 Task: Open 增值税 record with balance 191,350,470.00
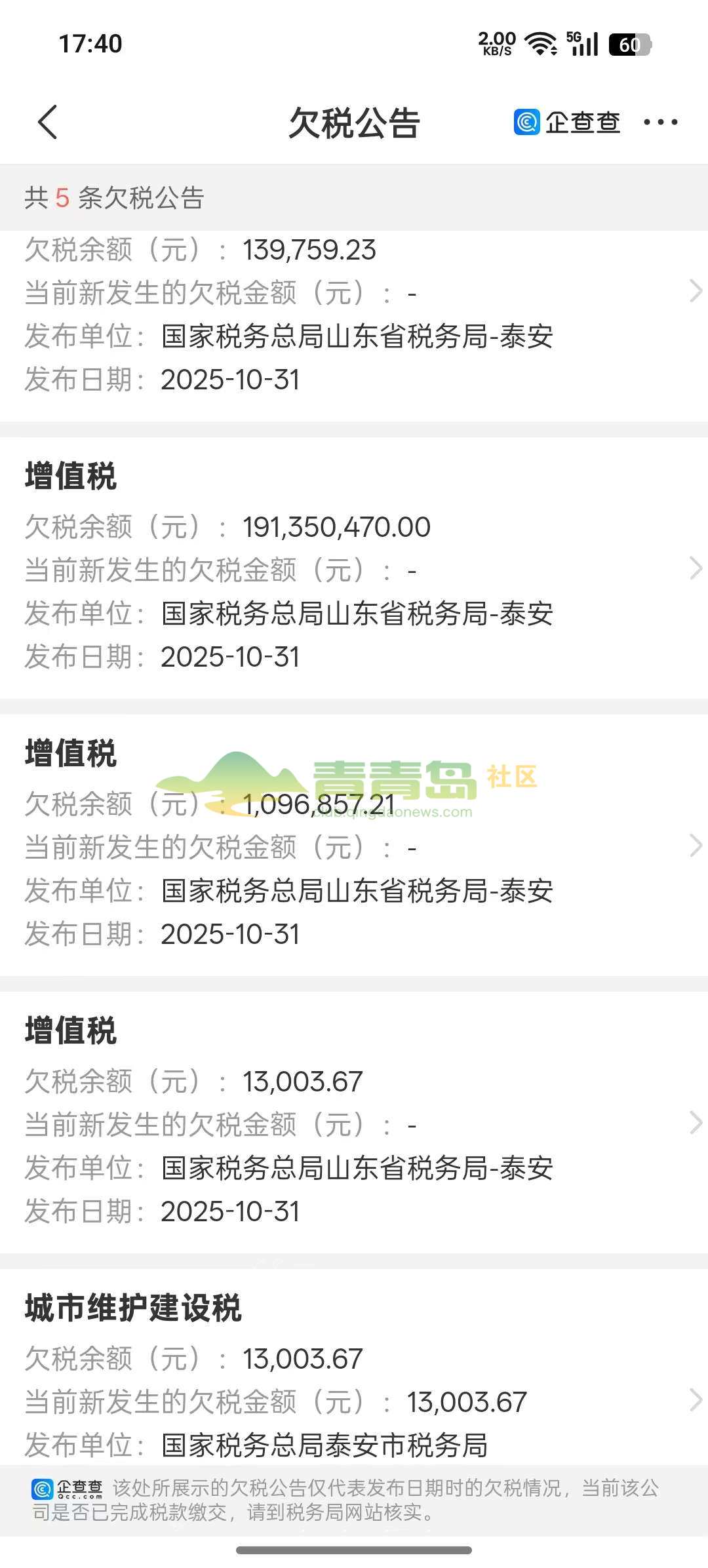(354, 569)
